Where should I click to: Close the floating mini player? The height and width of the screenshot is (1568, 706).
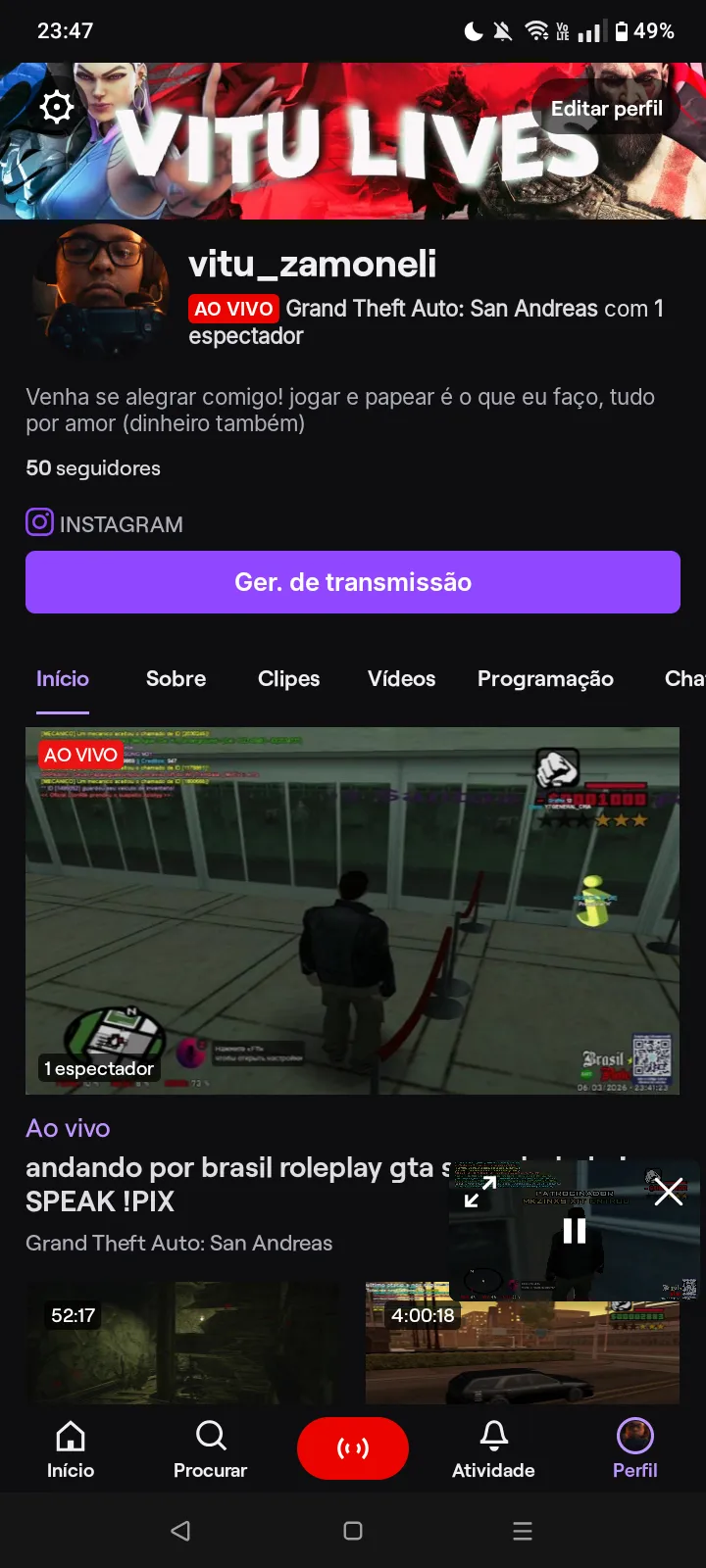coord(668,1191)
